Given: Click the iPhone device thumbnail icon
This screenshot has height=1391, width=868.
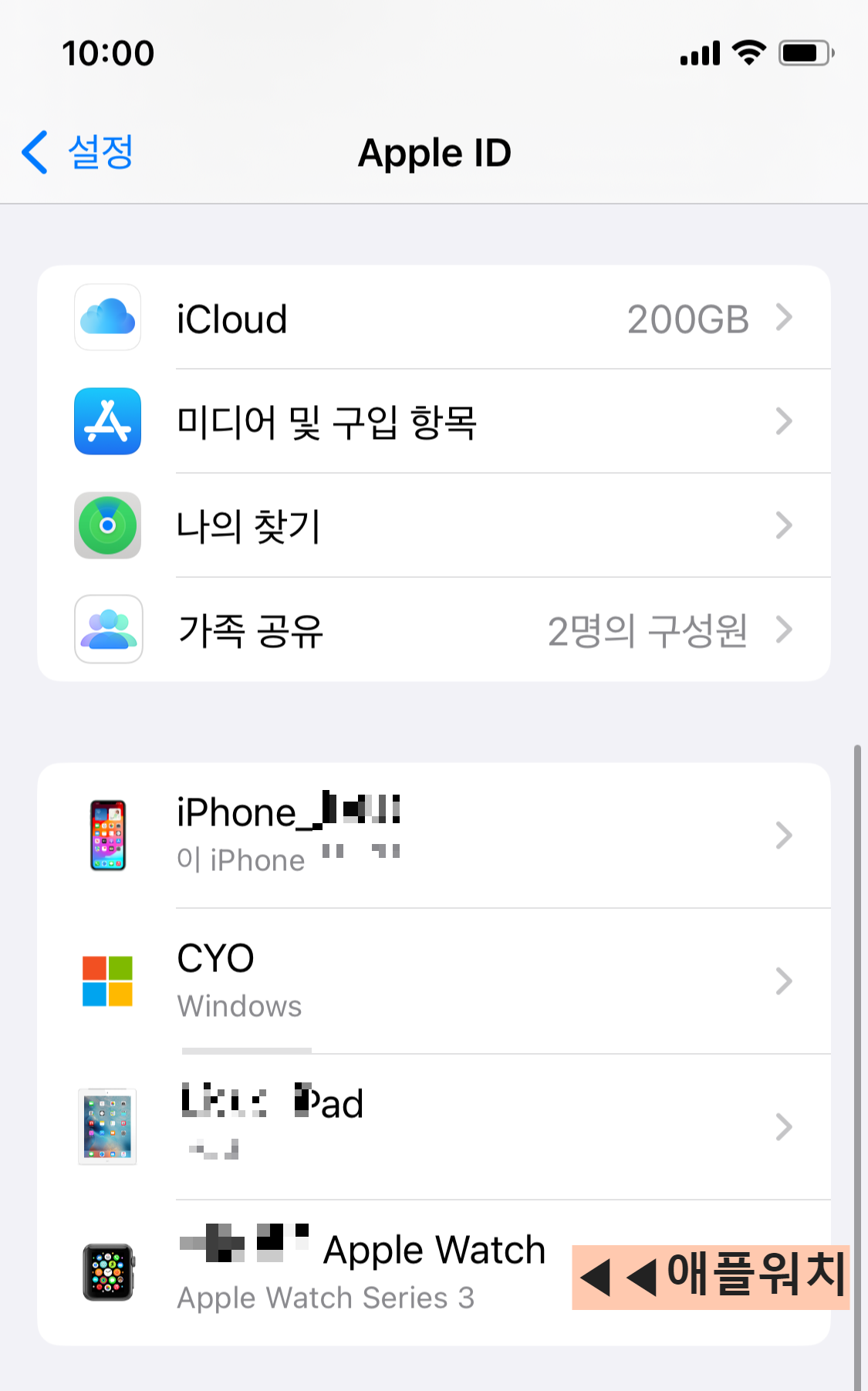Looking at the screenshot, I should click(107, 835).
